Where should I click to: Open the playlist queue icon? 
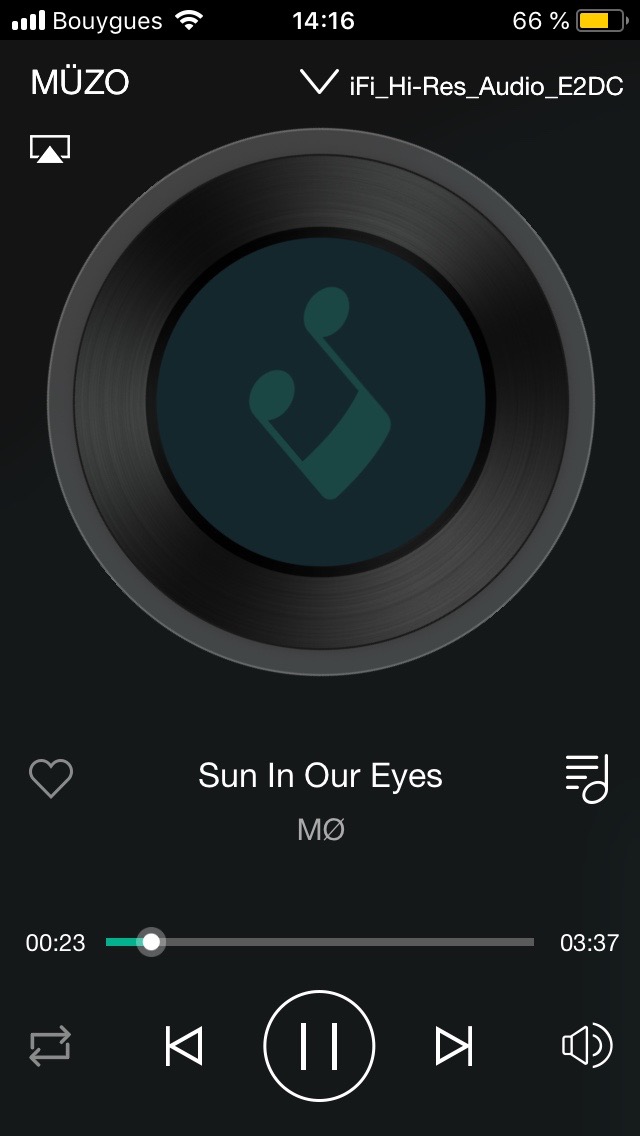pos(587,779)
